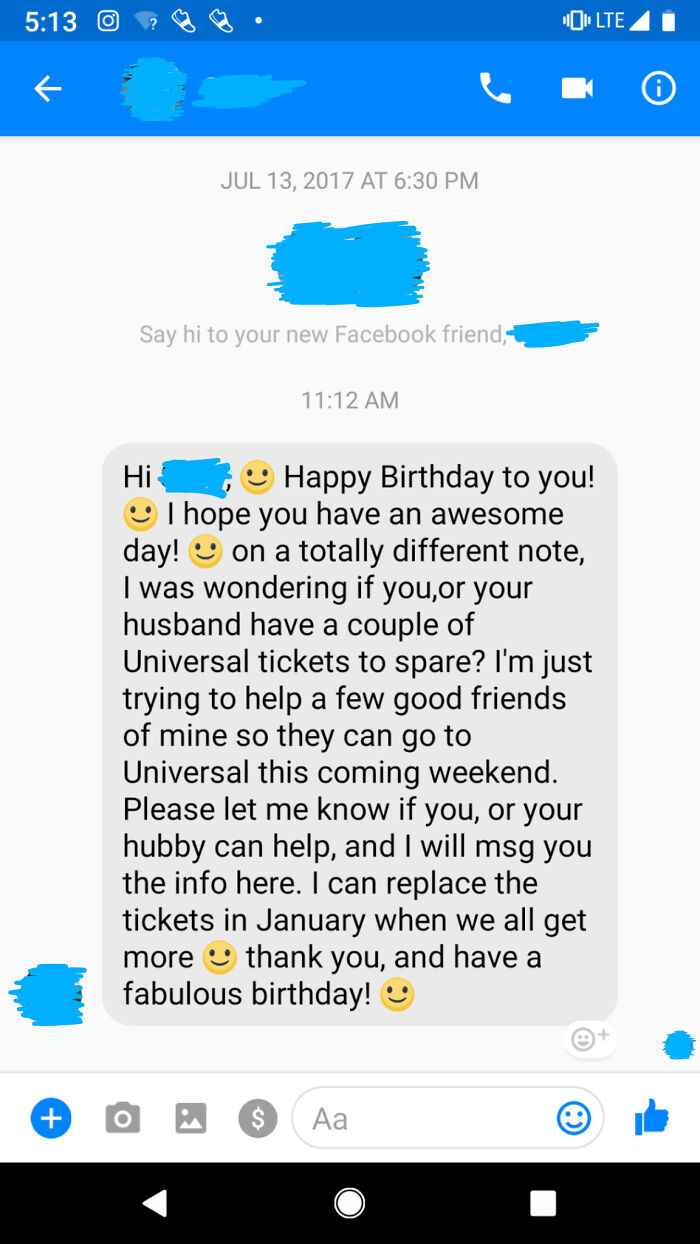The image size is (700, 1244).
Task: Open the send money dollar option
Action: point(257,1118)
